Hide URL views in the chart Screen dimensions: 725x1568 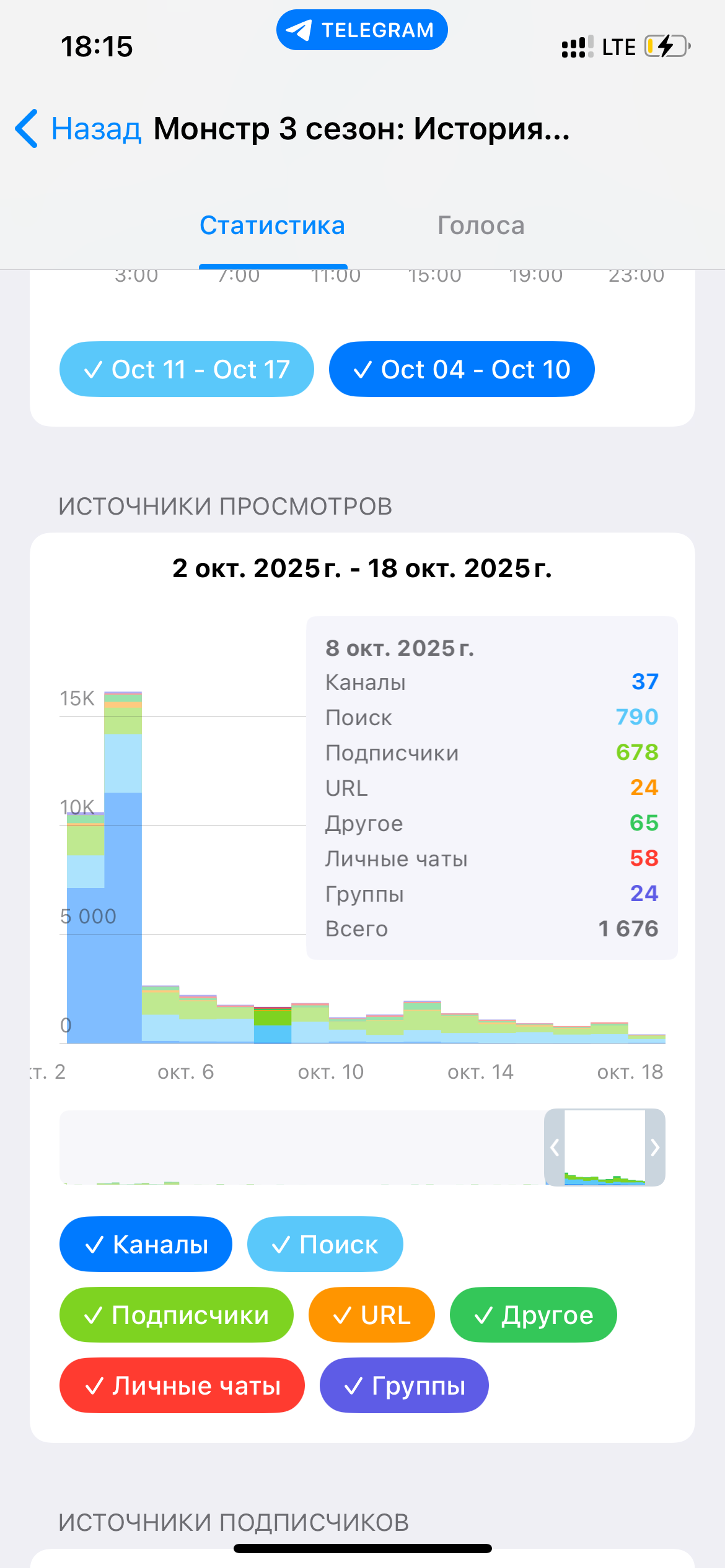[371, 1315]
